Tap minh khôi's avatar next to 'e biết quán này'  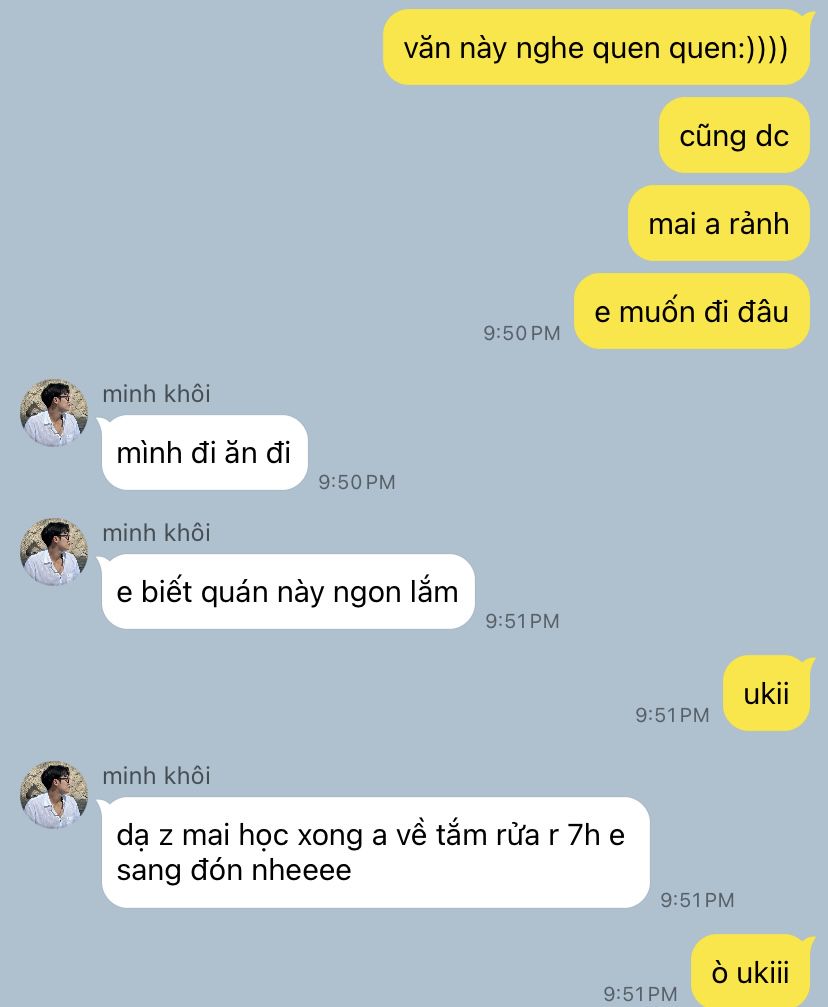tap(54, 551)
